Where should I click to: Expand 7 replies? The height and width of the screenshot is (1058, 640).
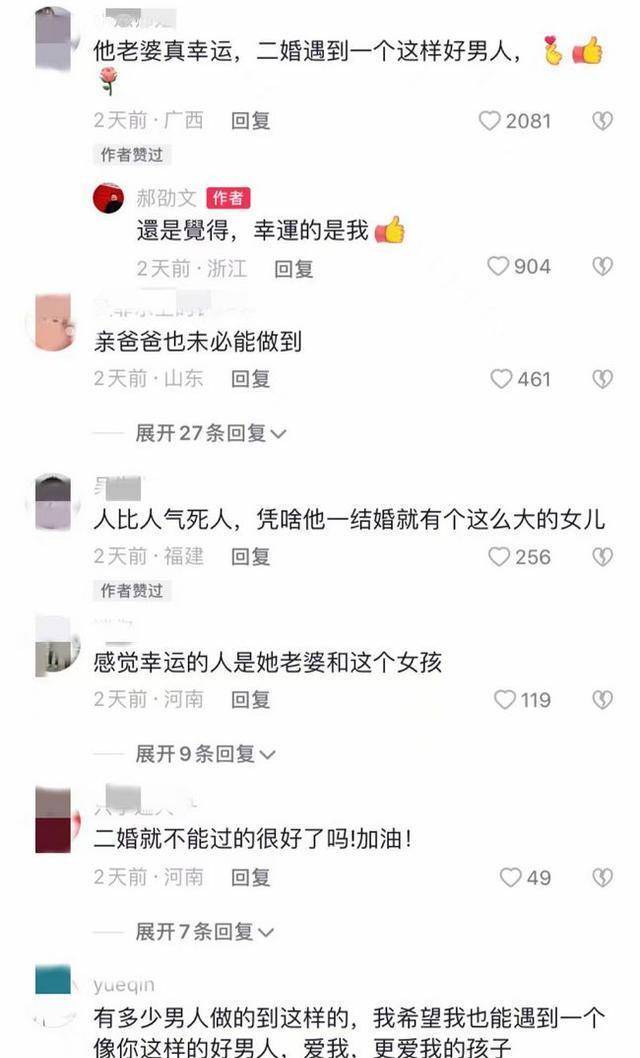click(205, 931)
